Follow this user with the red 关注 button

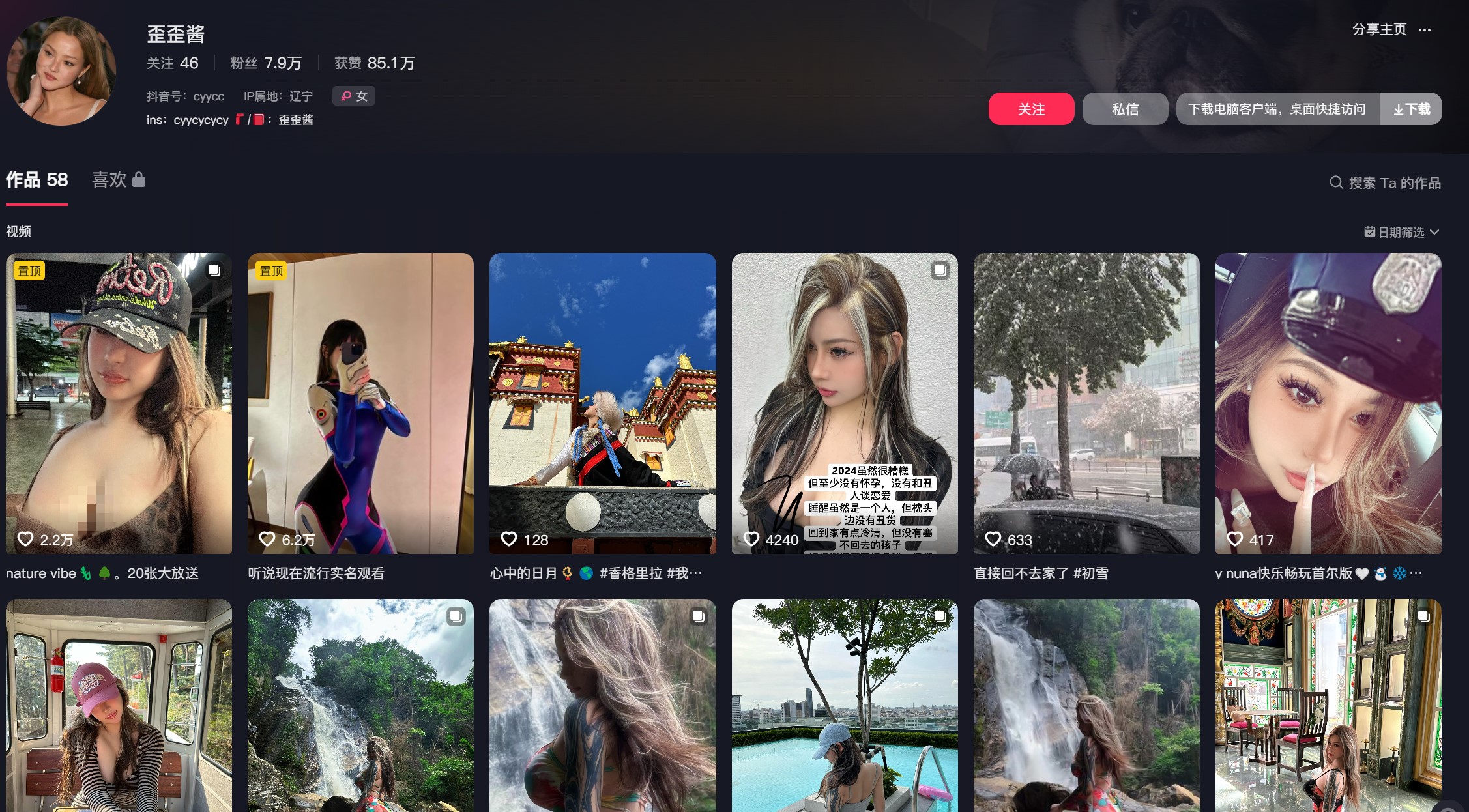(x=1031, y=109)
